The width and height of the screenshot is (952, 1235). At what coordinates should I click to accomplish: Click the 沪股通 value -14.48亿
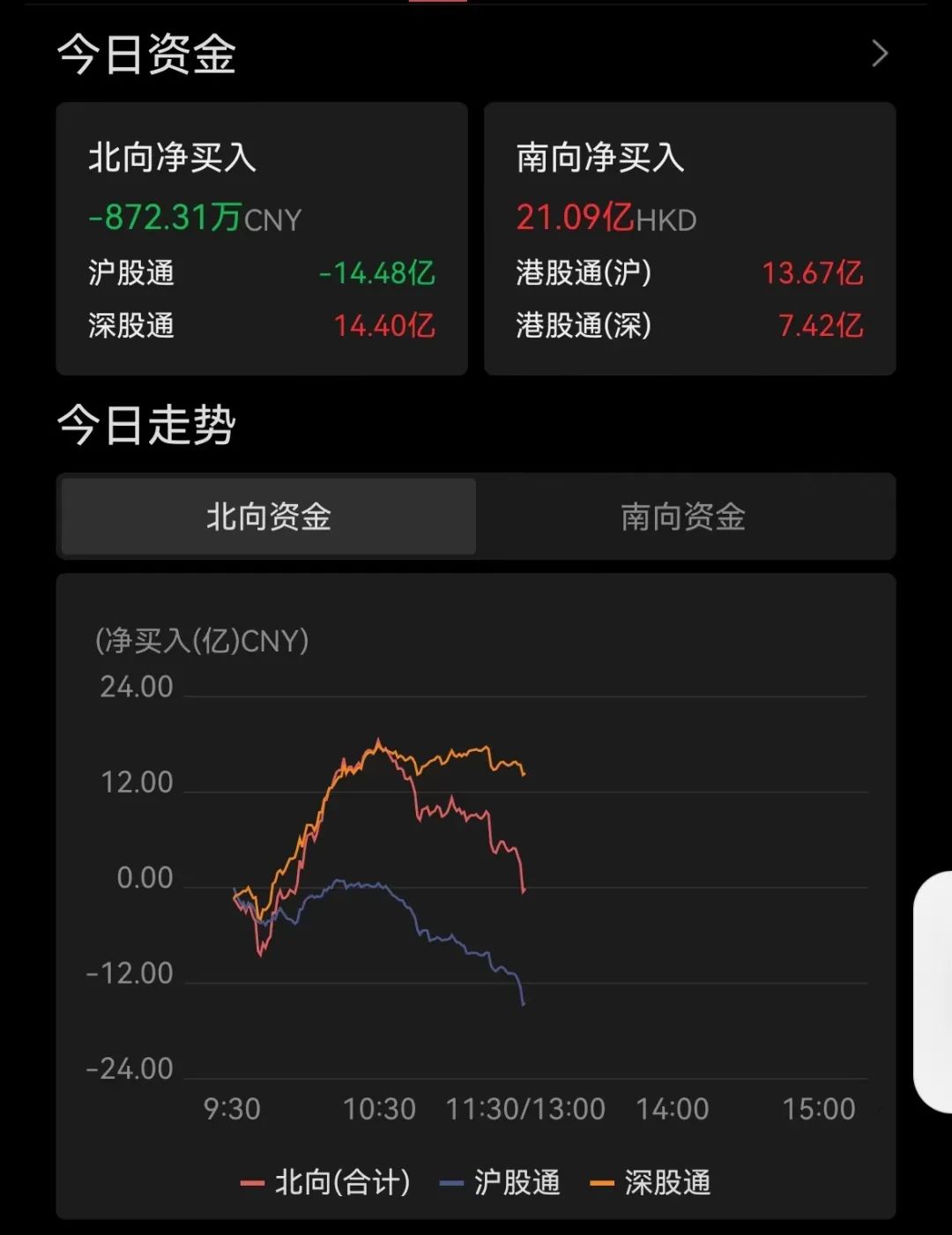[x=377, y=274]
